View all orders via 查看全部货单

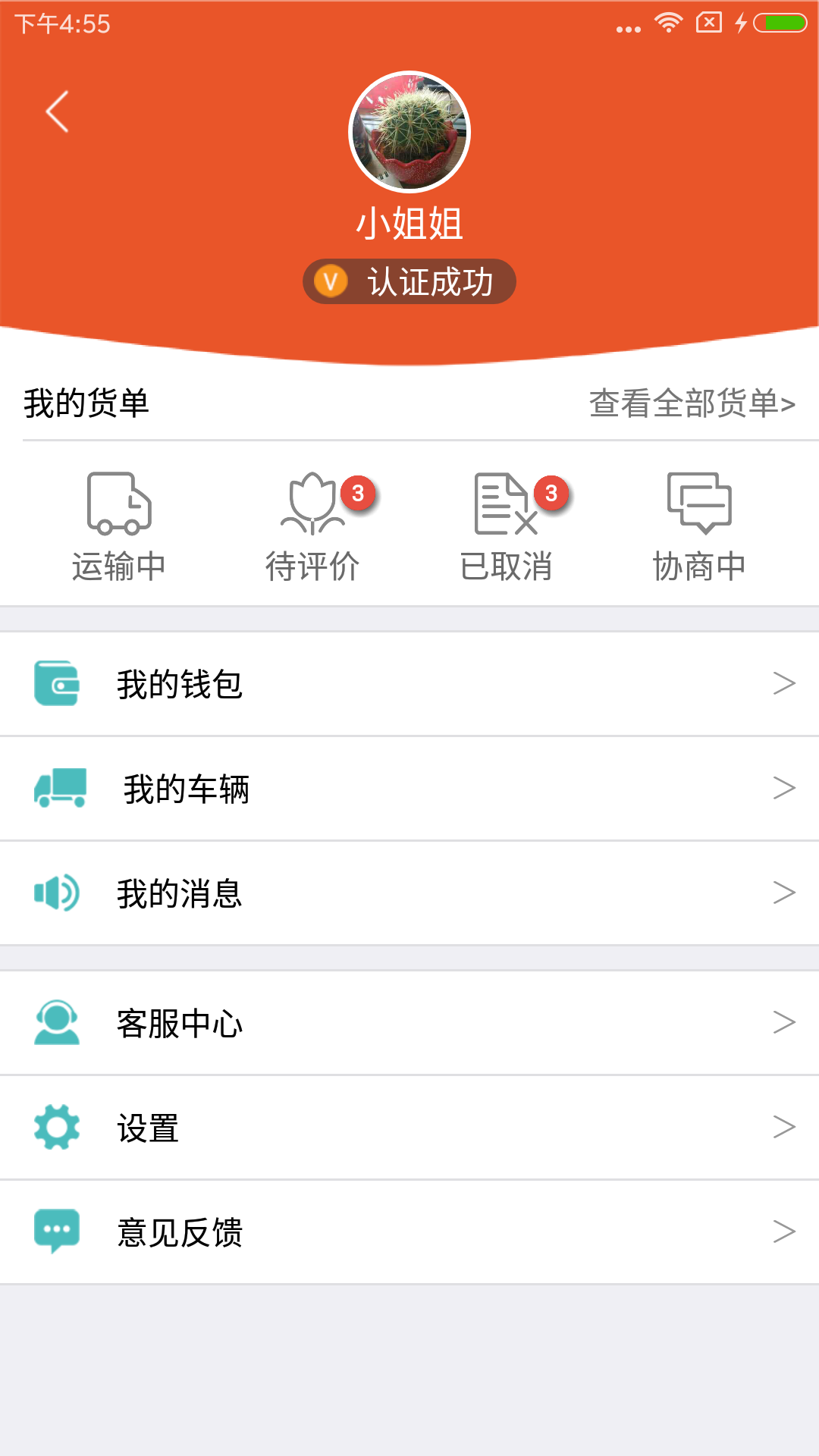[x=692, y=403]
